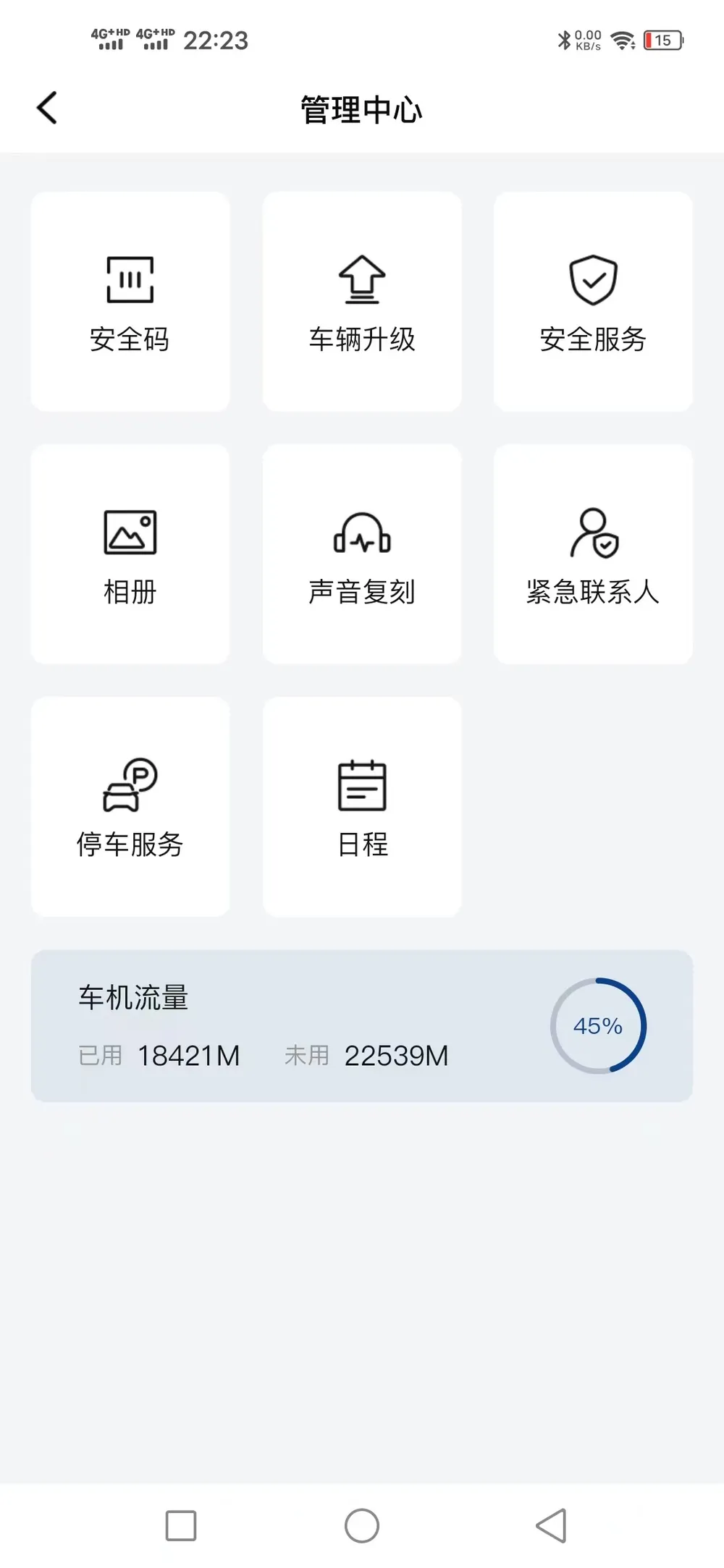
Task: View 车机流量 usage details
Action: pos(362,1026)
